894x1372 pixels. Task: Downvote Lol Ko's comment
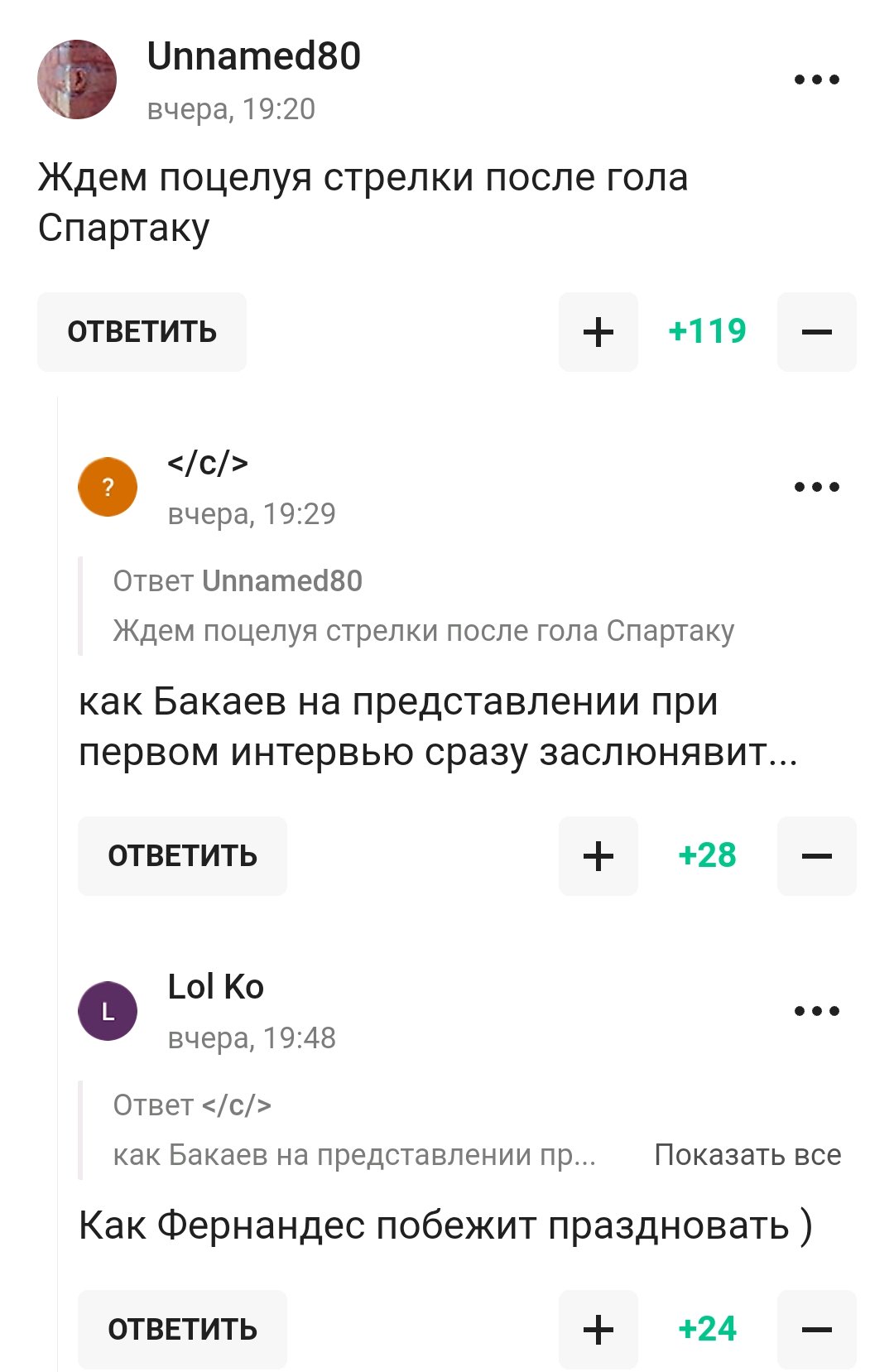[816, 1330]
